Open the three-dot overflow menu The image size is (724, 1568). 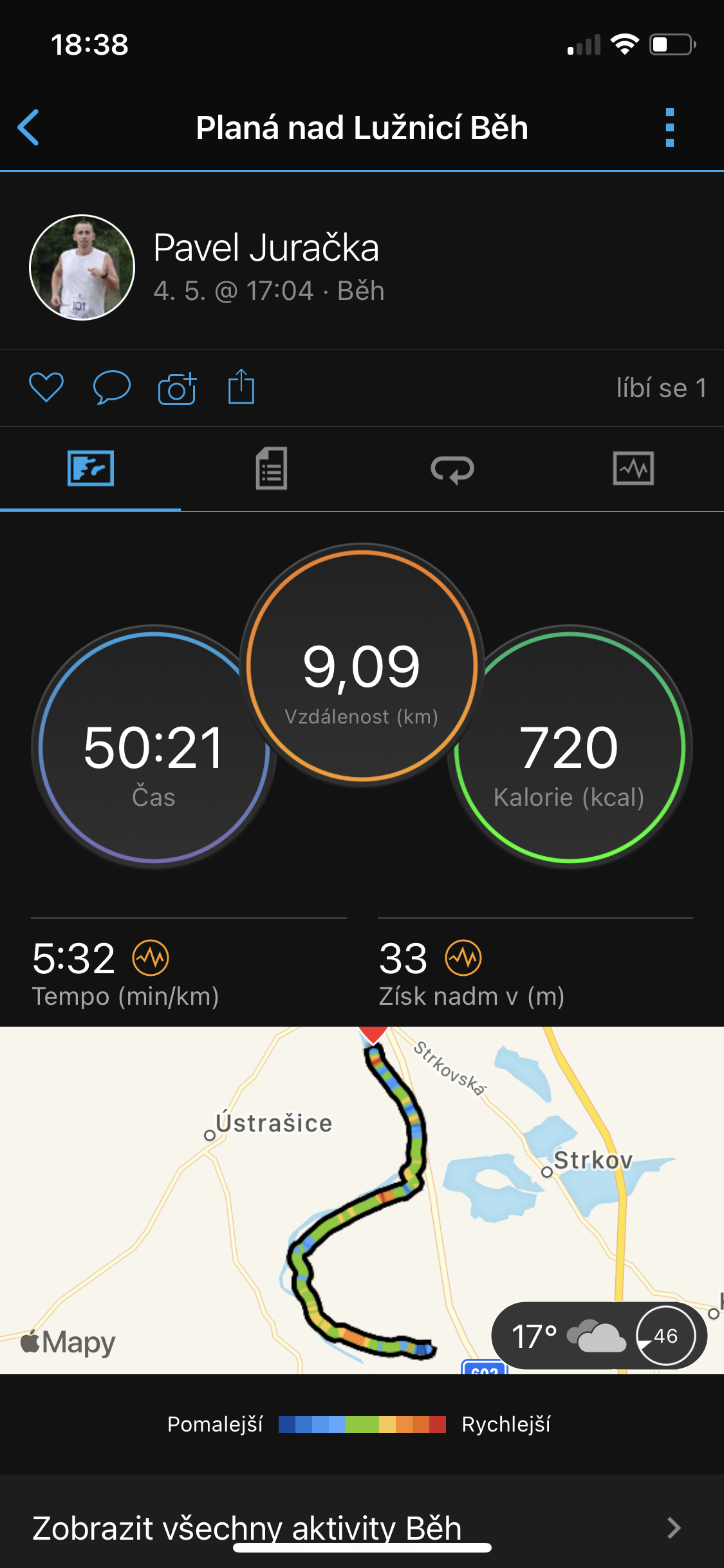[670, 127]
